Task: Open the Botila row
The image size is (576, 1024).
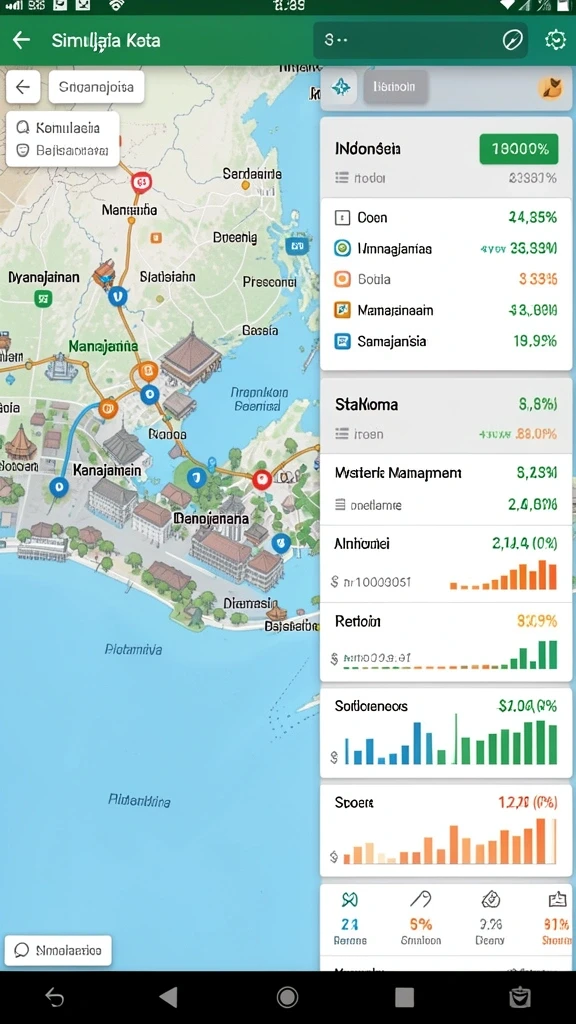Action: click(446, 280)
